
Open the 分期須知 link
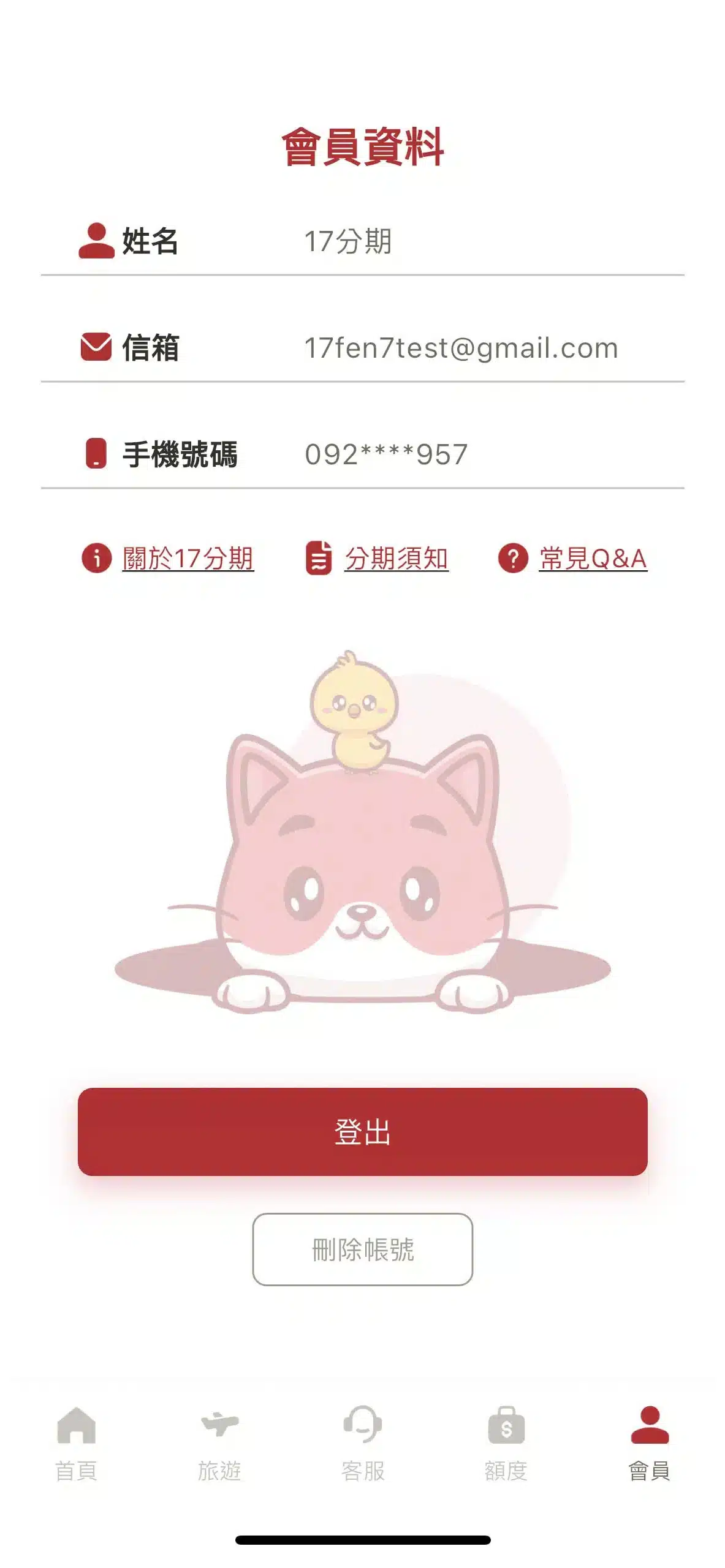[396, 558]
